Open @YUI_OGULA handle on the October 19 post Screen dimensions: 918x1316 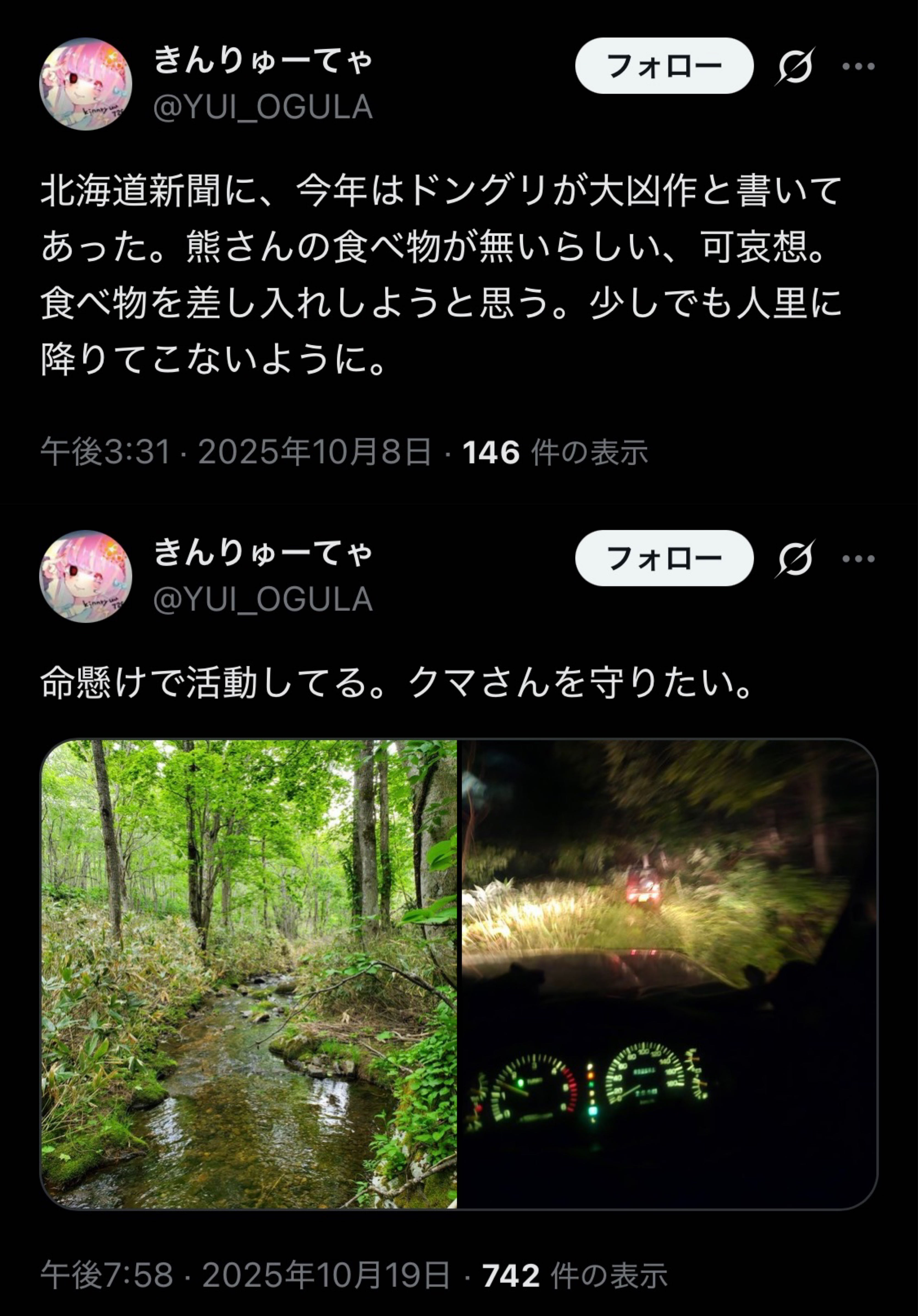tap(262, 599)
